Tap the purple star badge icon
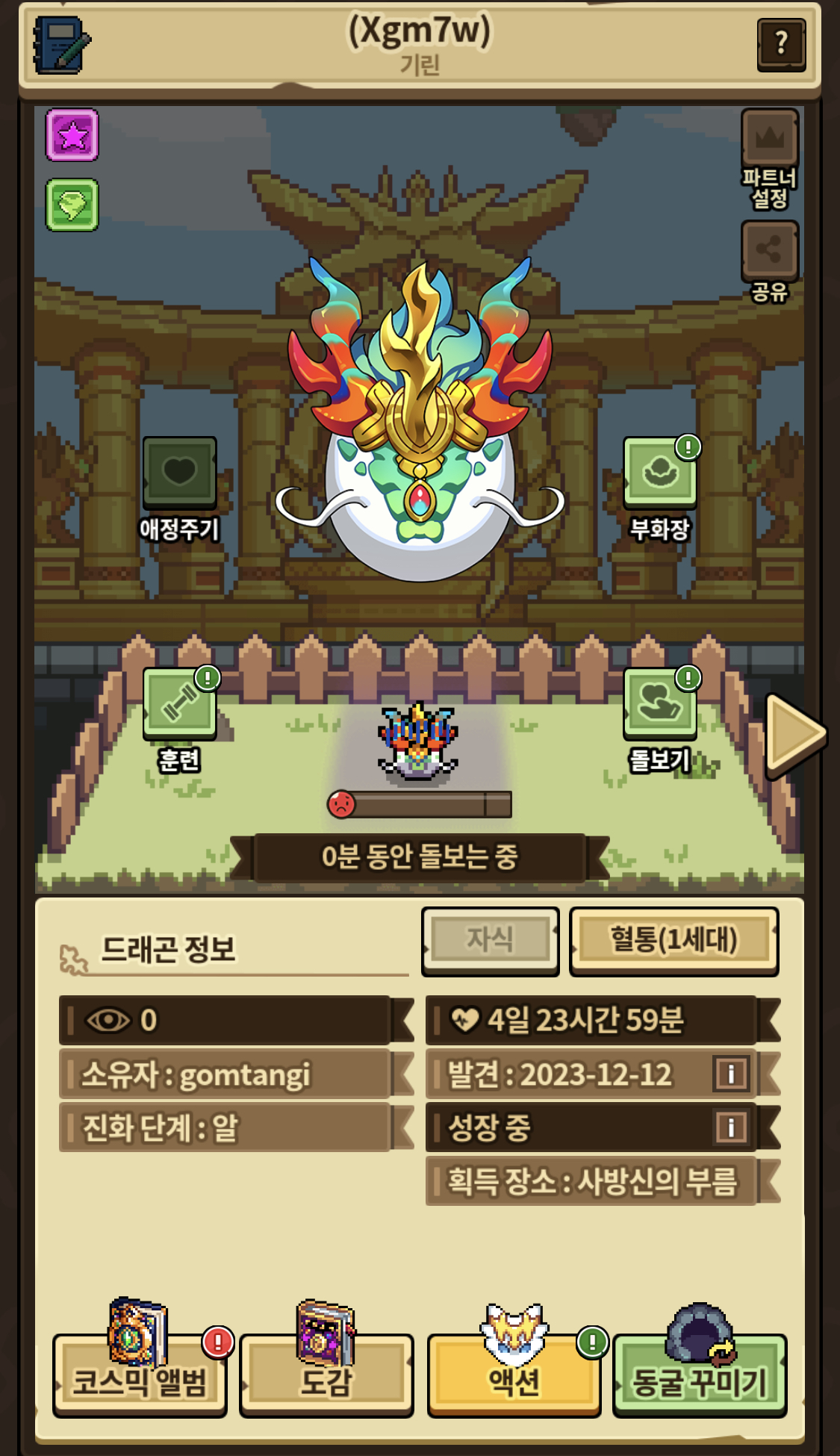Screen dimensions: 840x1456 pos(72,136)
